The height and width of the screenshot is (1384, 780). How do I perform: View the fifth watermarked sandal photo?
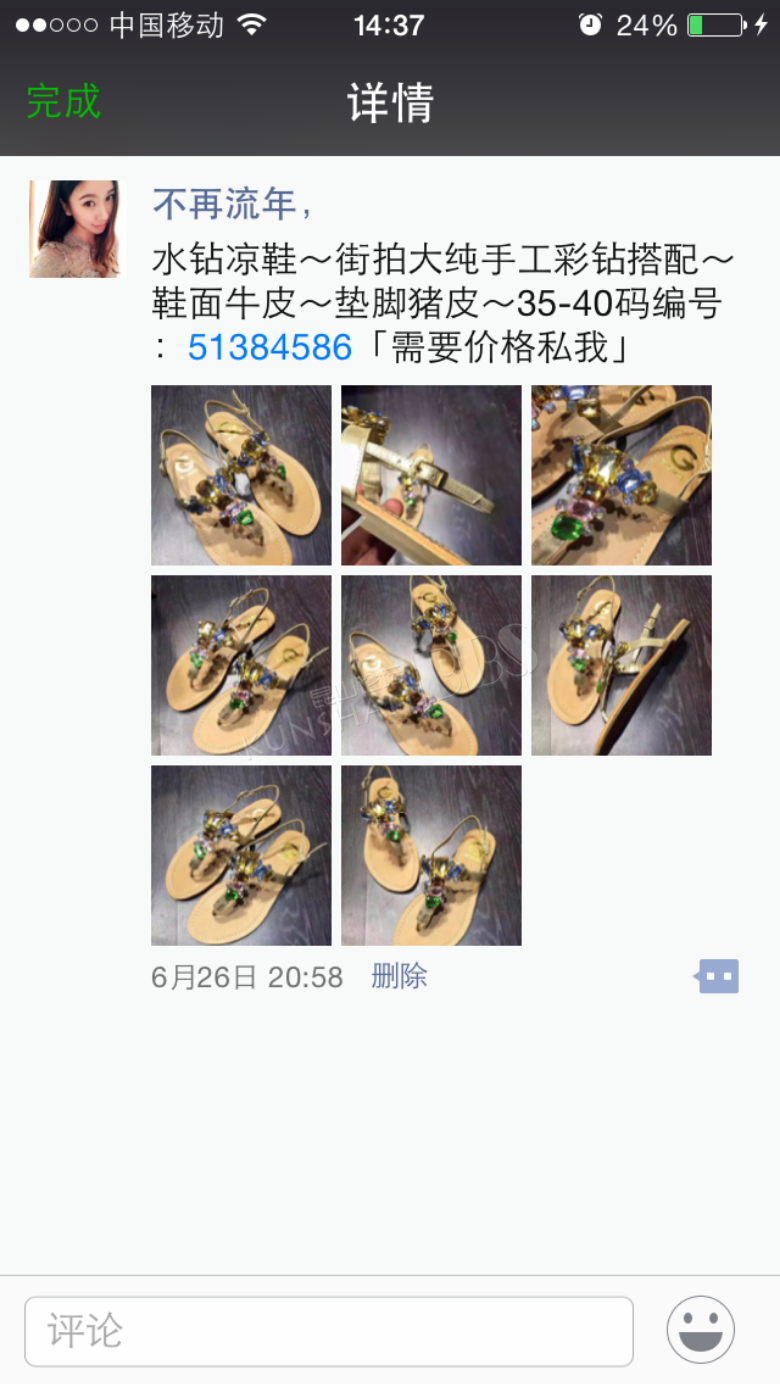431,665
